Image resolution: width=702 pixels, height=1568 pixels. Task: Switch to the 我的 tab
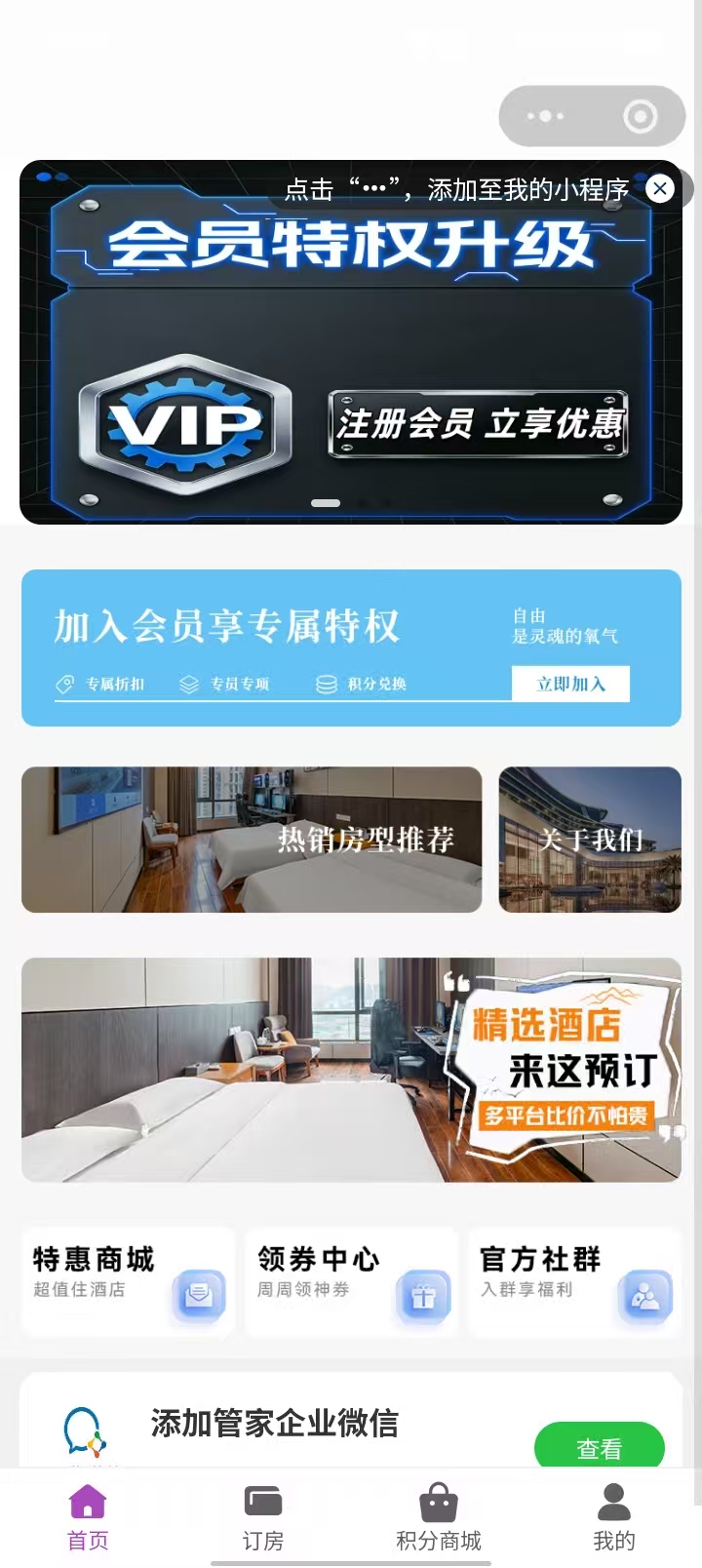[614, 1517]
